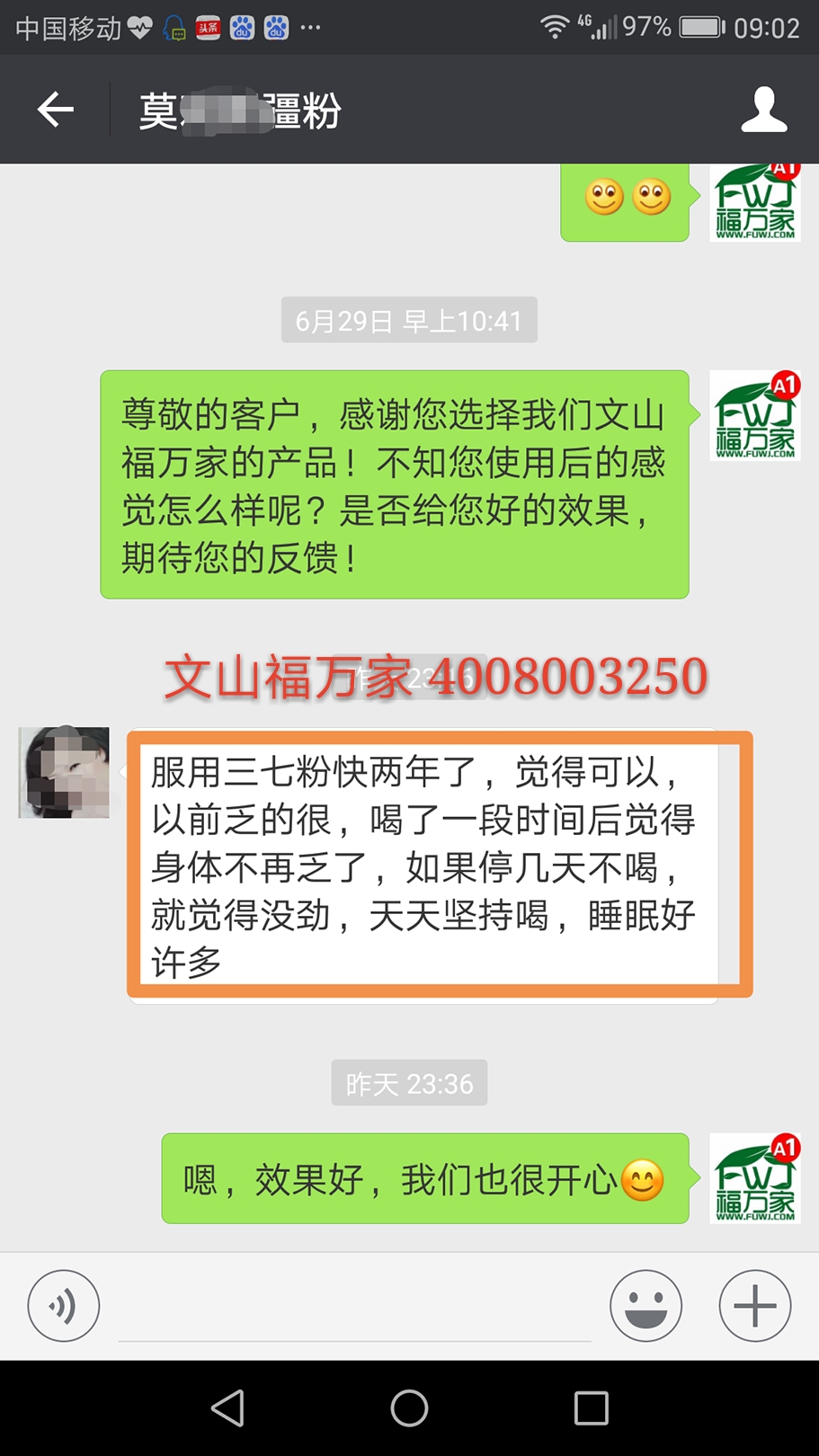Tap the Android home button

409,1407
